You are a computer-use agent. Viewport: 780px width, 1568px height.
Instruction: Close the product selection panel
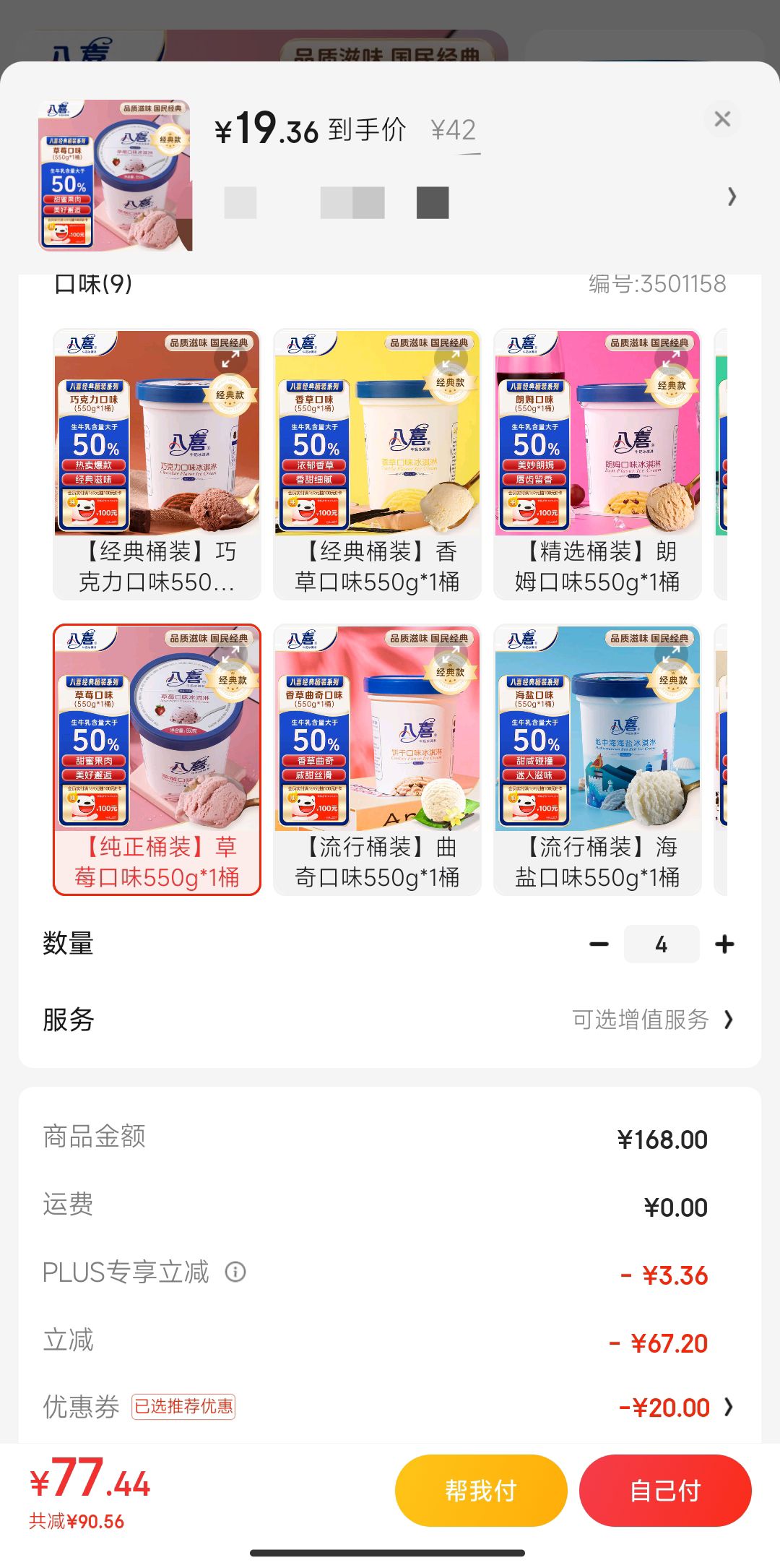[x=722, y=120]
